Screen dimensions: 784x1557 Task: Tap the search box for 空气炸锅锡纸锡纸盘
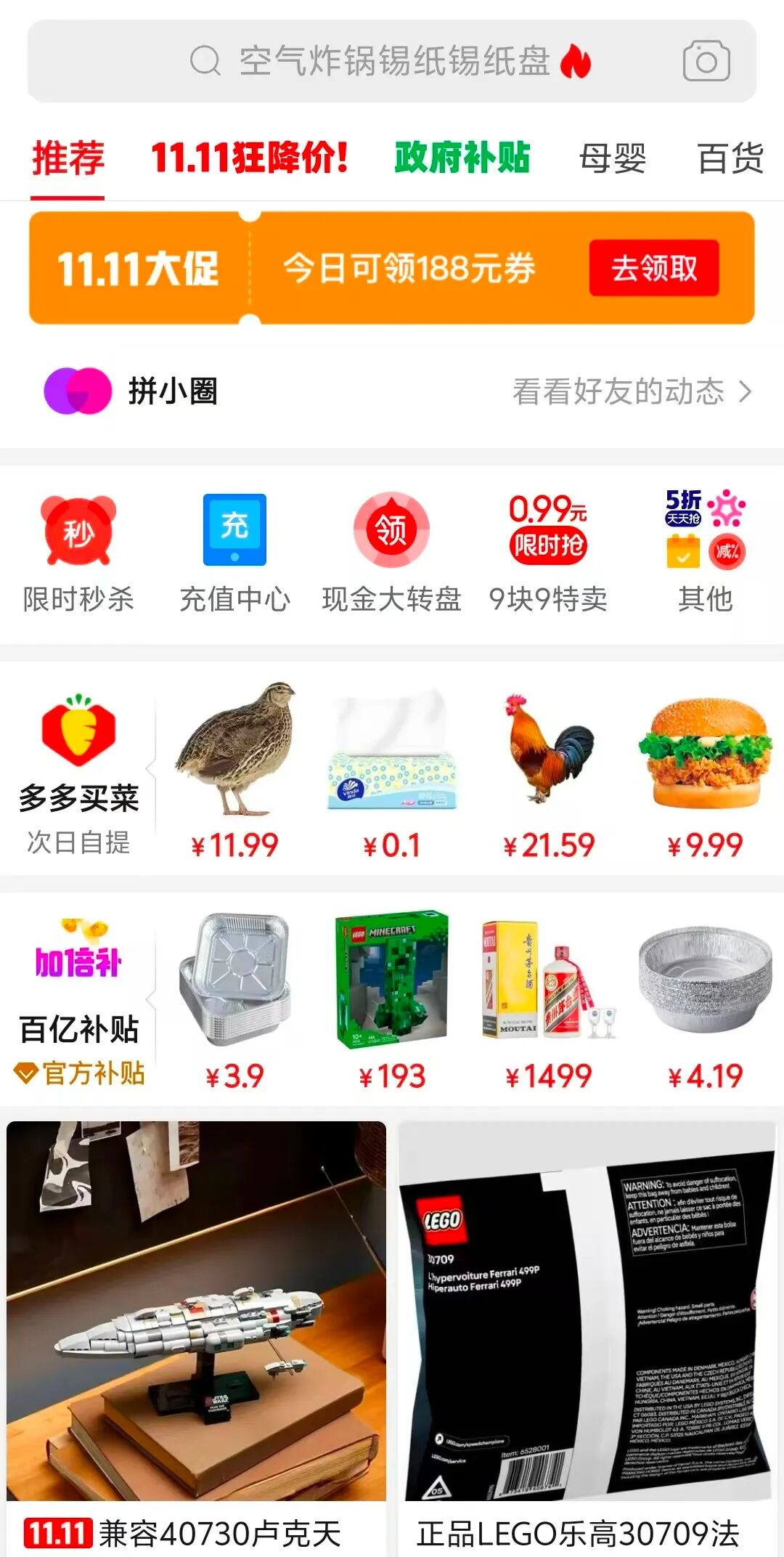coord(392,61)
